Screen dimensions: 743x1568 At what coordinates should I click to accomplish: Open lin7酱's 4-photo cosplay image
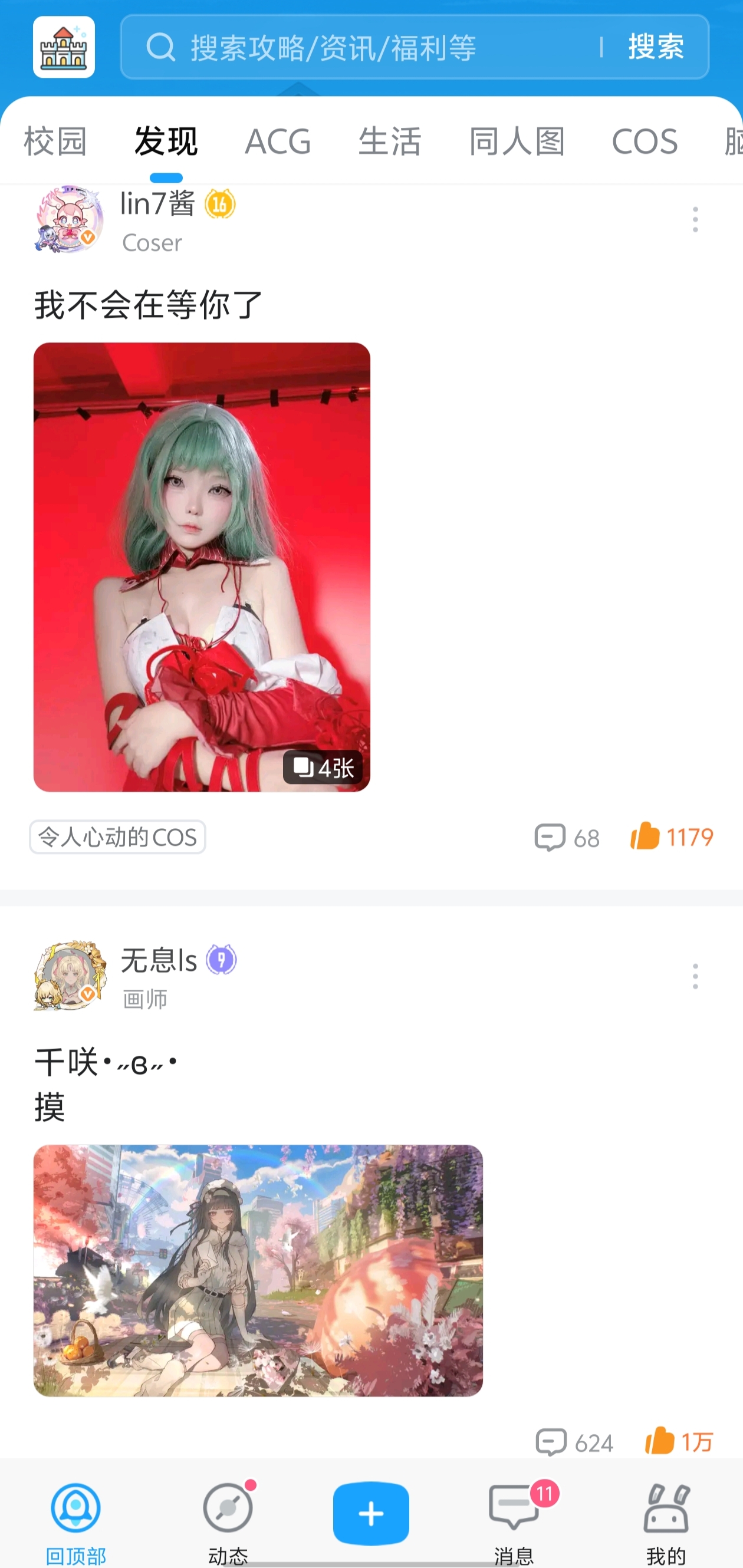pos(202,566)
